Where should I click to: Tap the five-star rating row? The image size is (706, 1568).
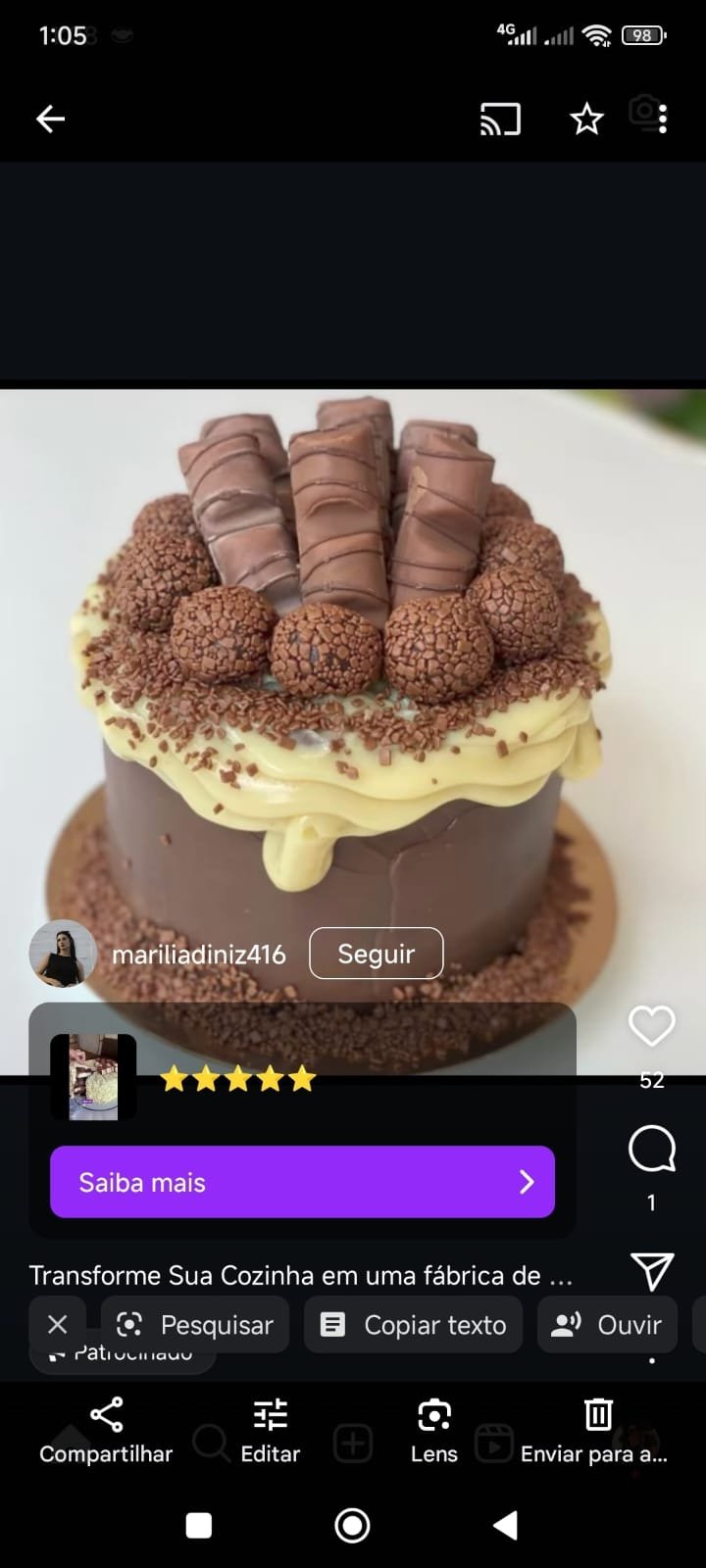click(238, 1079)
